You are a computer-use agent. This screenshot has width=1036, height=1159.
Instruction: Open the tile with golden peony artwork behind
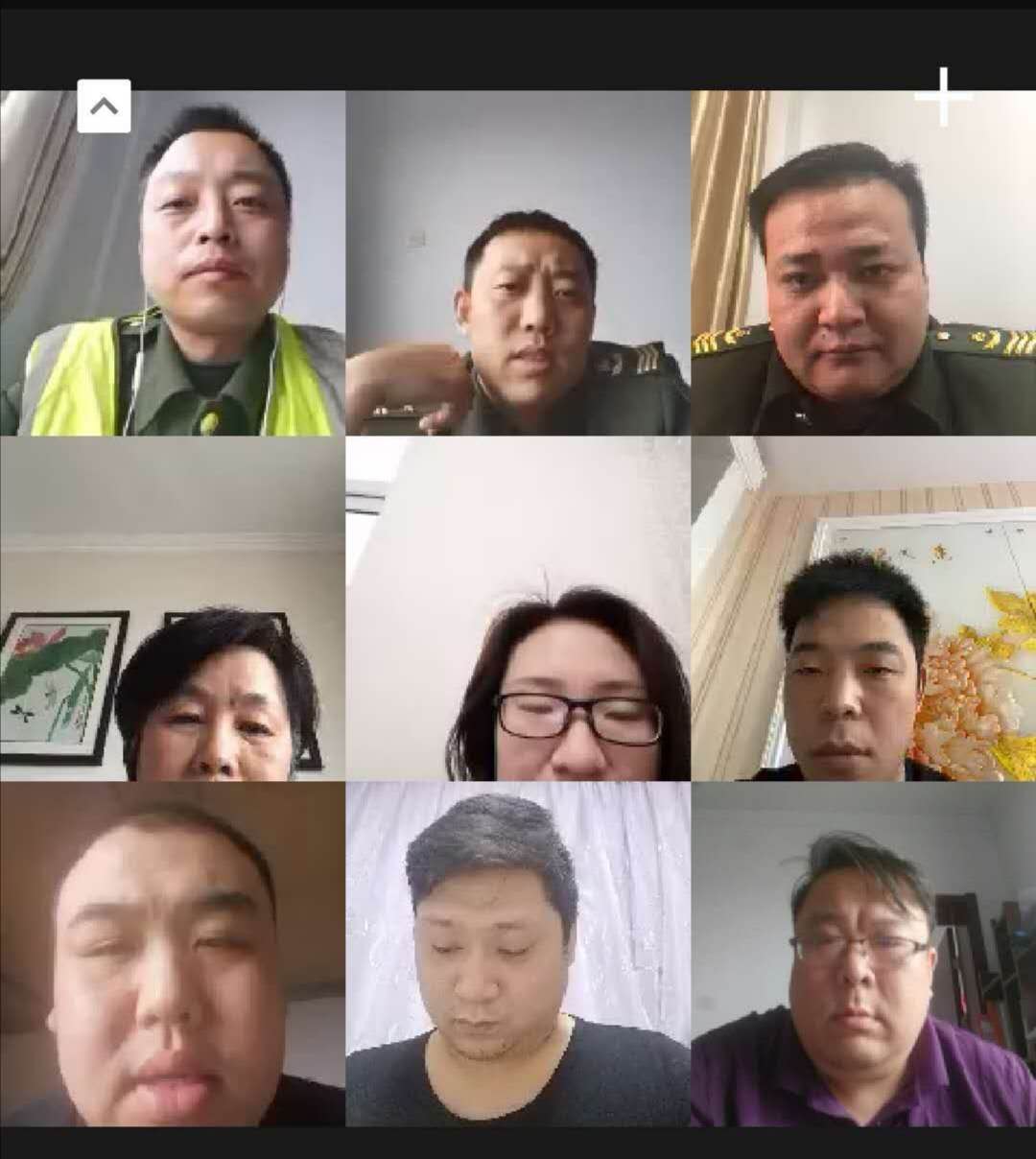click(863, 609)
